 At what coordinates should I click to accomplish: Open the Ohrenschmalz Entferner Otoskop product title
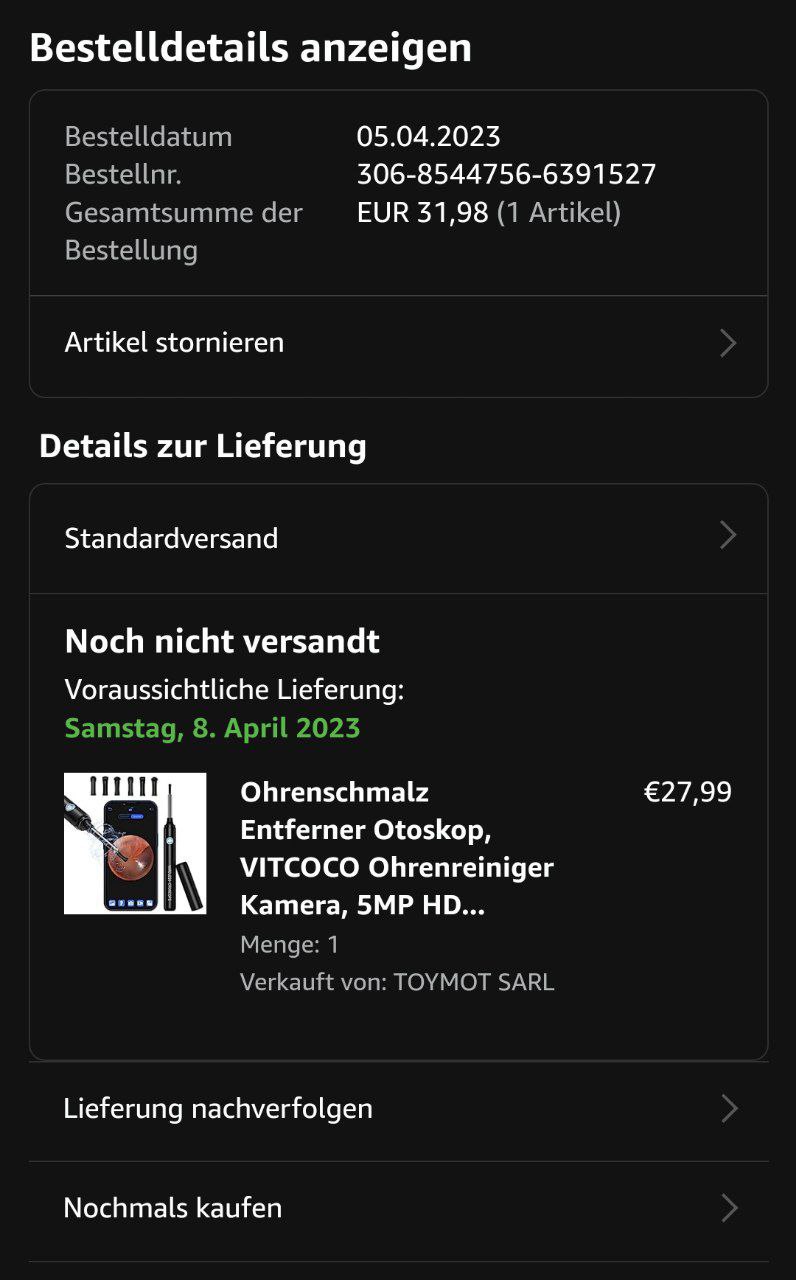(x=396, y=849)
